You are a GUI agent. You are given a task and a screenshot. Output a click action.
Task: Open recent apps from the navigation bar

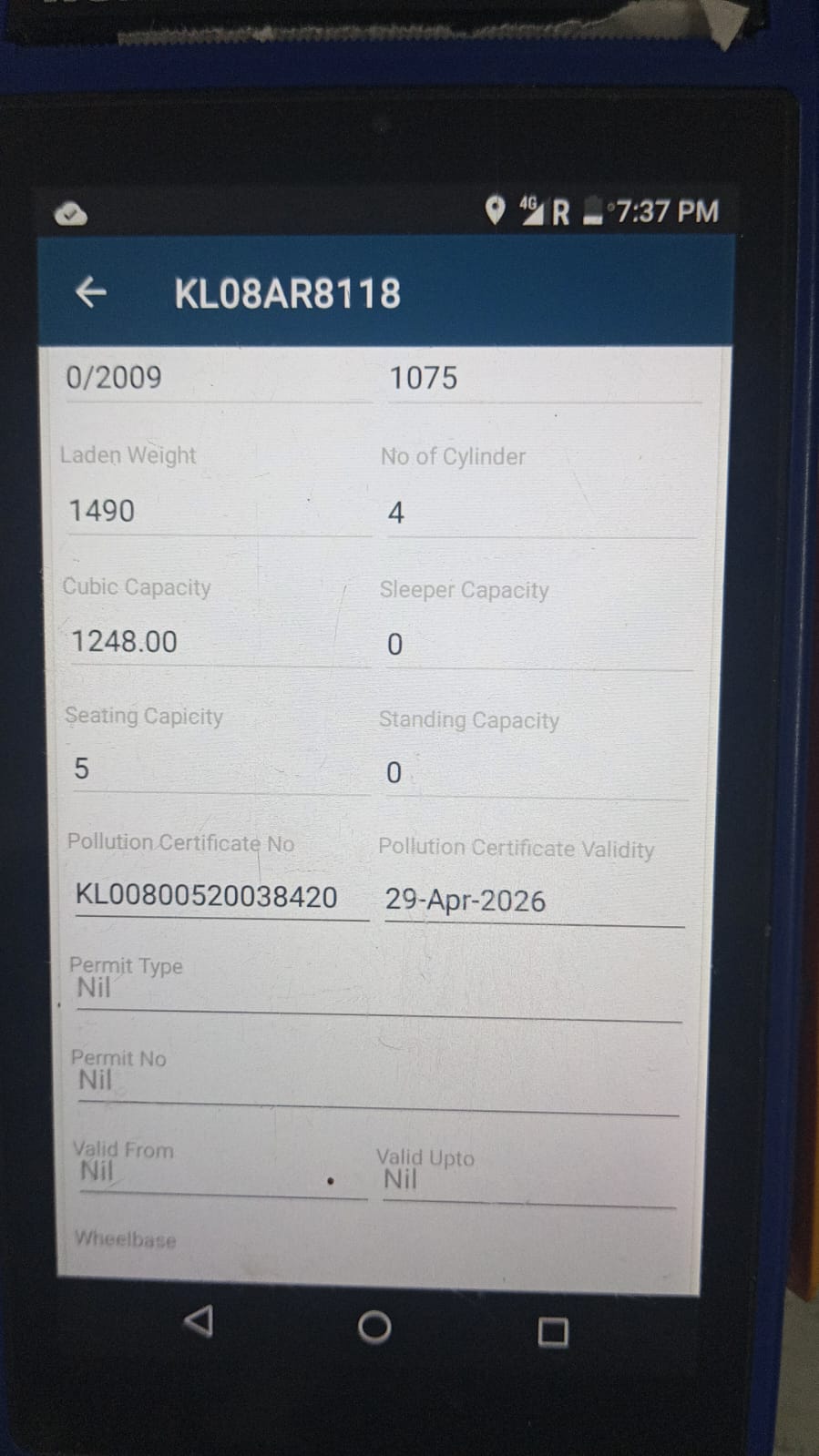coord(553,1332)
